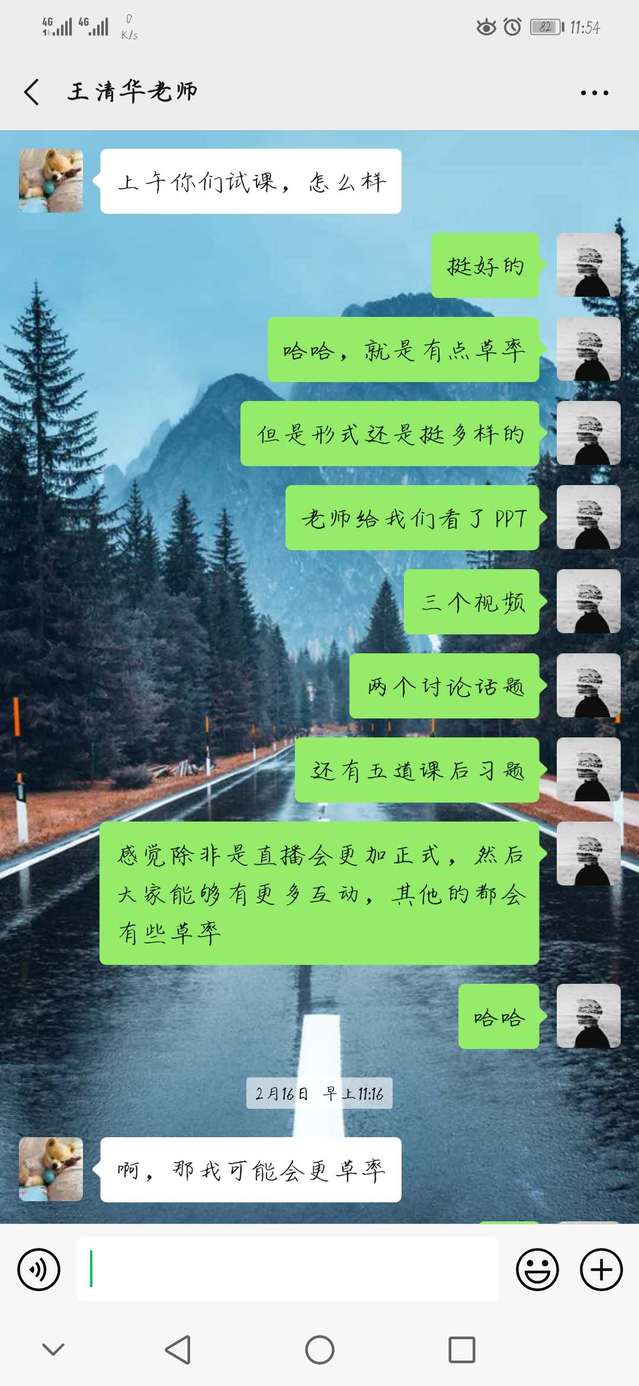Open my avatar next to 挺好的
Image resolution: width=639 pixels, height=1386 pixels.
[x=588, y=265]
